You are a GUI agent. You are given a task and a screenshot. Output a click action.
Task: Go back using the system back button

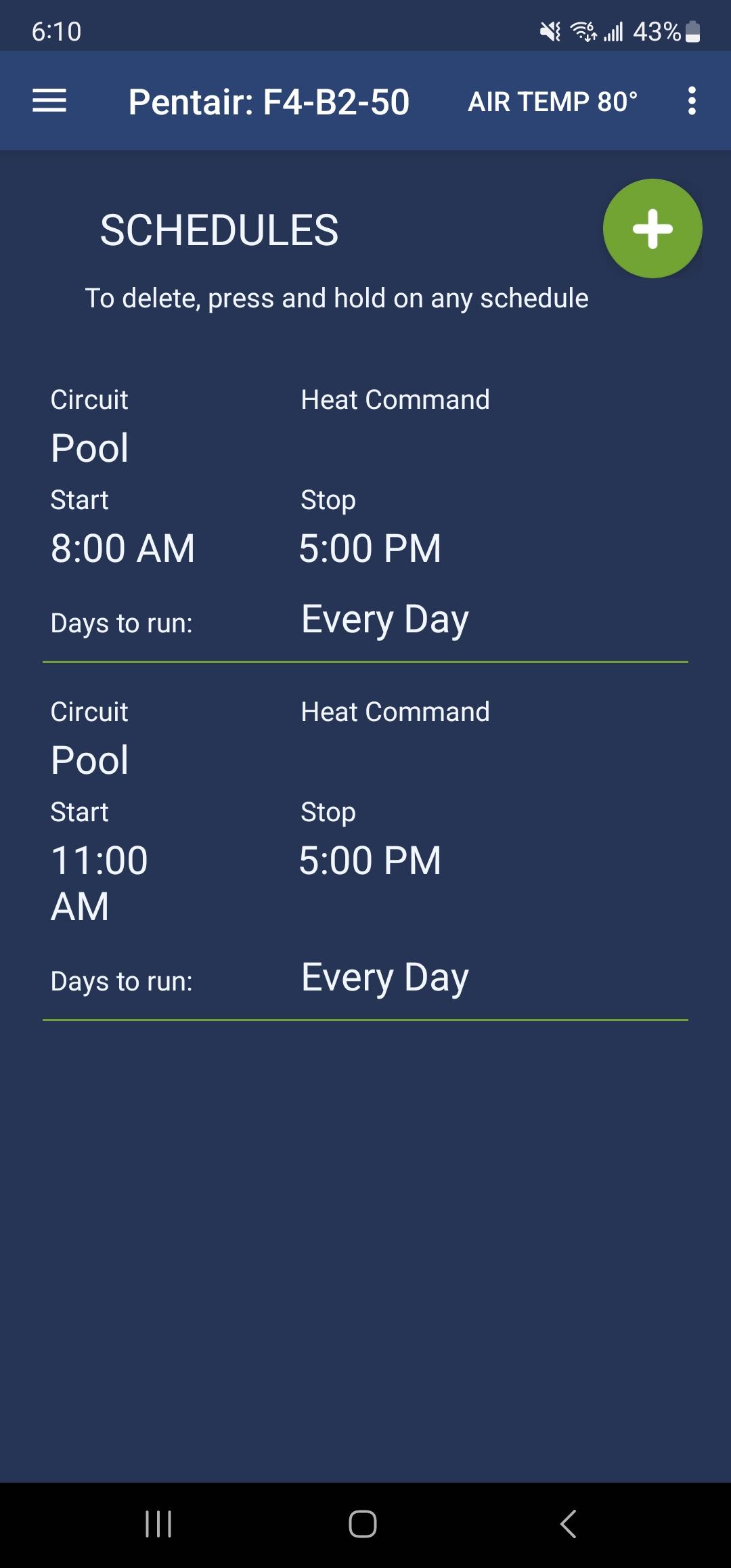click(569, 1524)
